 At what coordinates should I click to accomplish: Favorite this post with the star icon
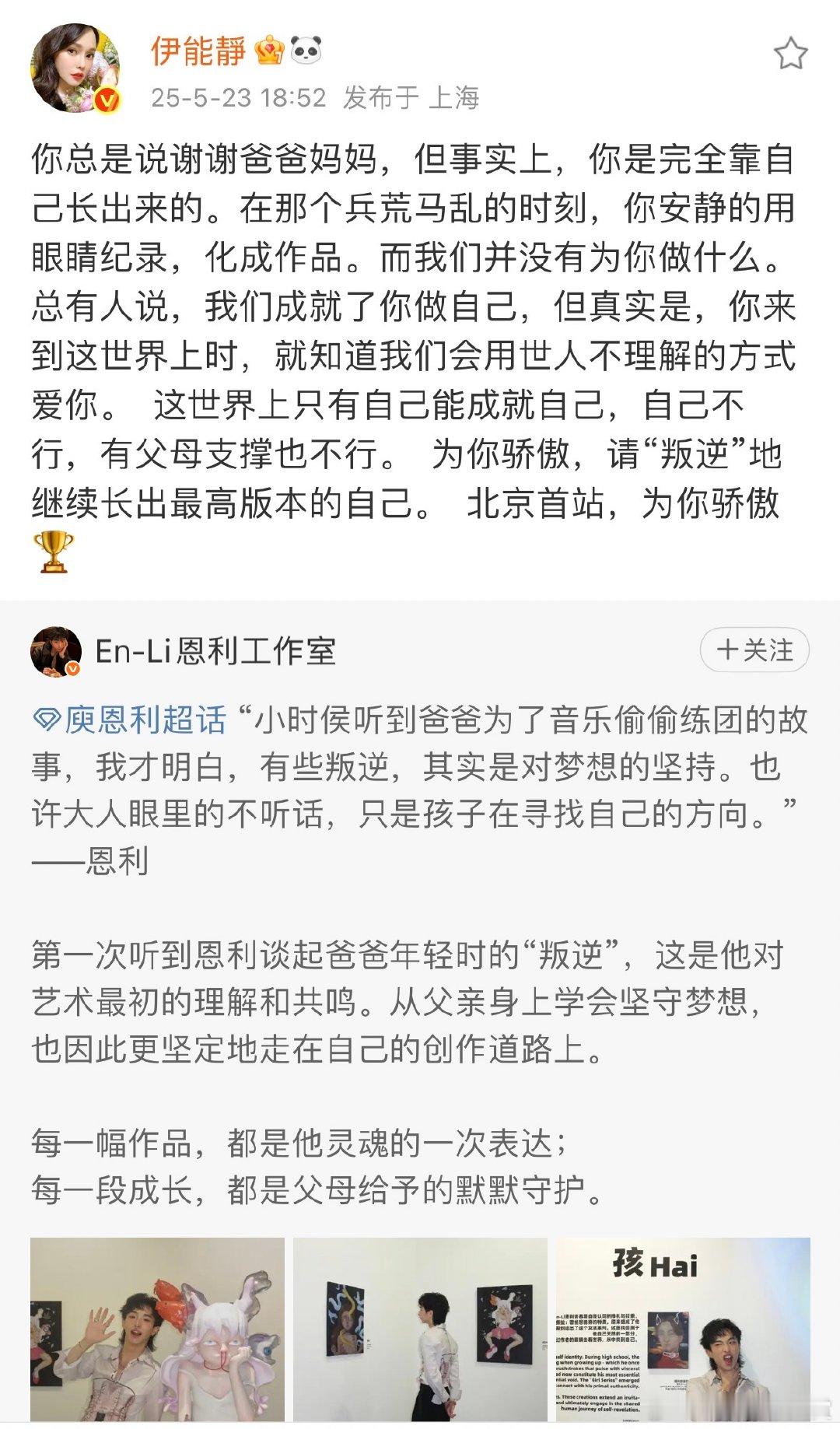coord(790,54)
